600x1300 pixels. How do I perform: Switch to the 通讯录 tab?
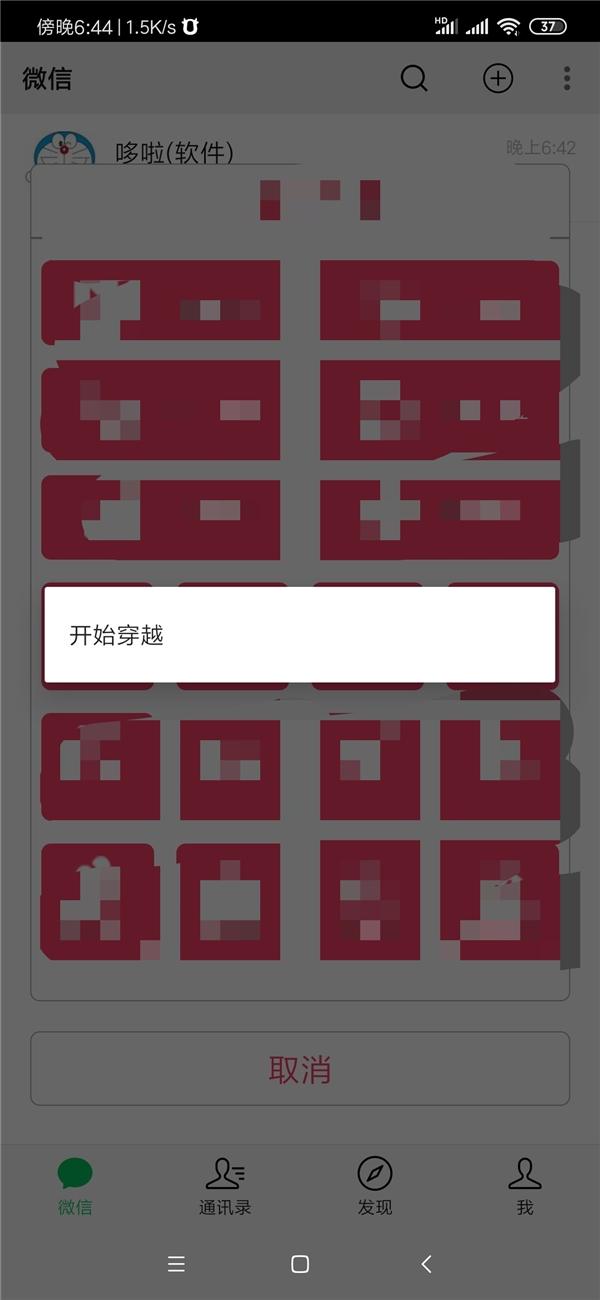(x=225, y=1186)
